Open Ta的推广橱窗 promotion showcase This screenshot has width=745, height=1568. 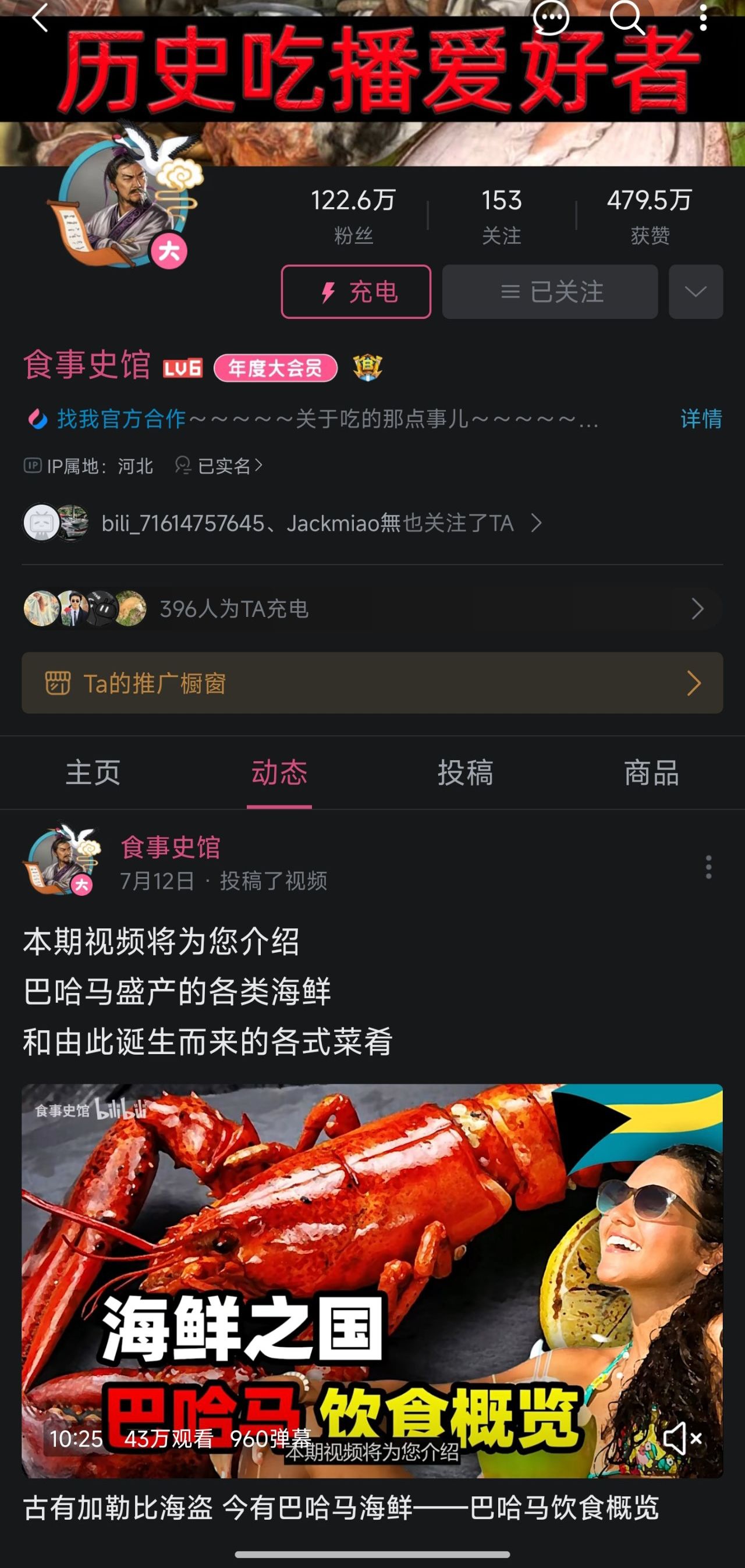click(371, 683)
